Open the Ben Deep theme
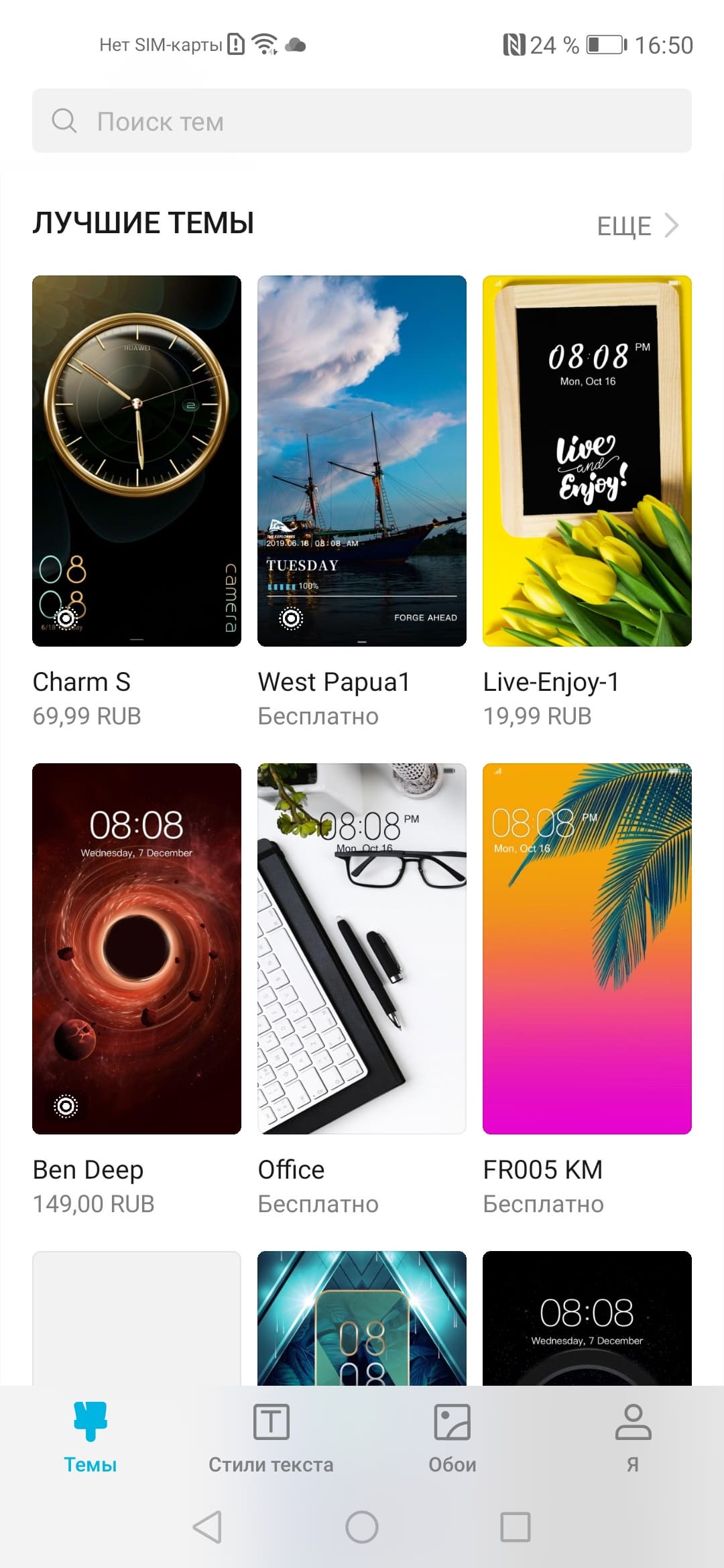The image size is (724, 1568). [x=137, y=949]
